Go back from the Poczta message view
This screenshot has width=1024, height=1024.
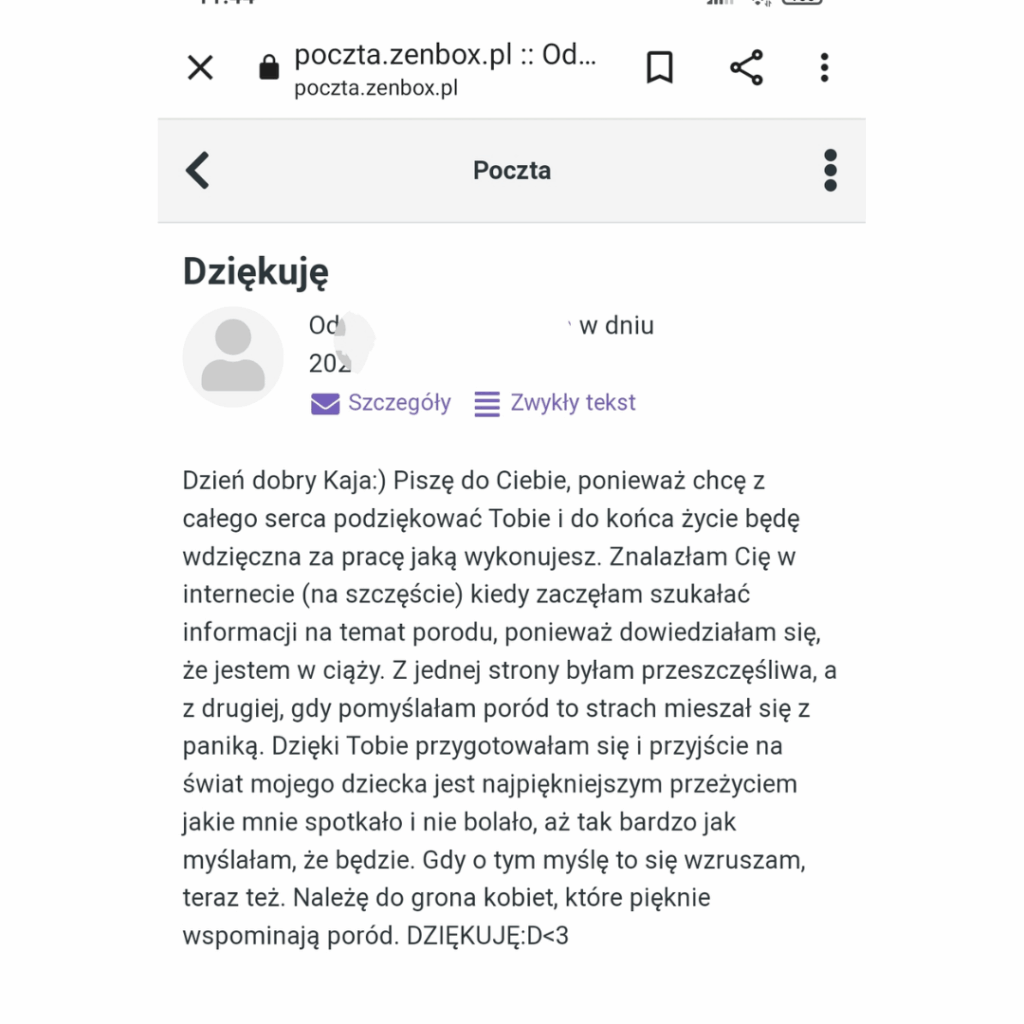click(198, 170)
